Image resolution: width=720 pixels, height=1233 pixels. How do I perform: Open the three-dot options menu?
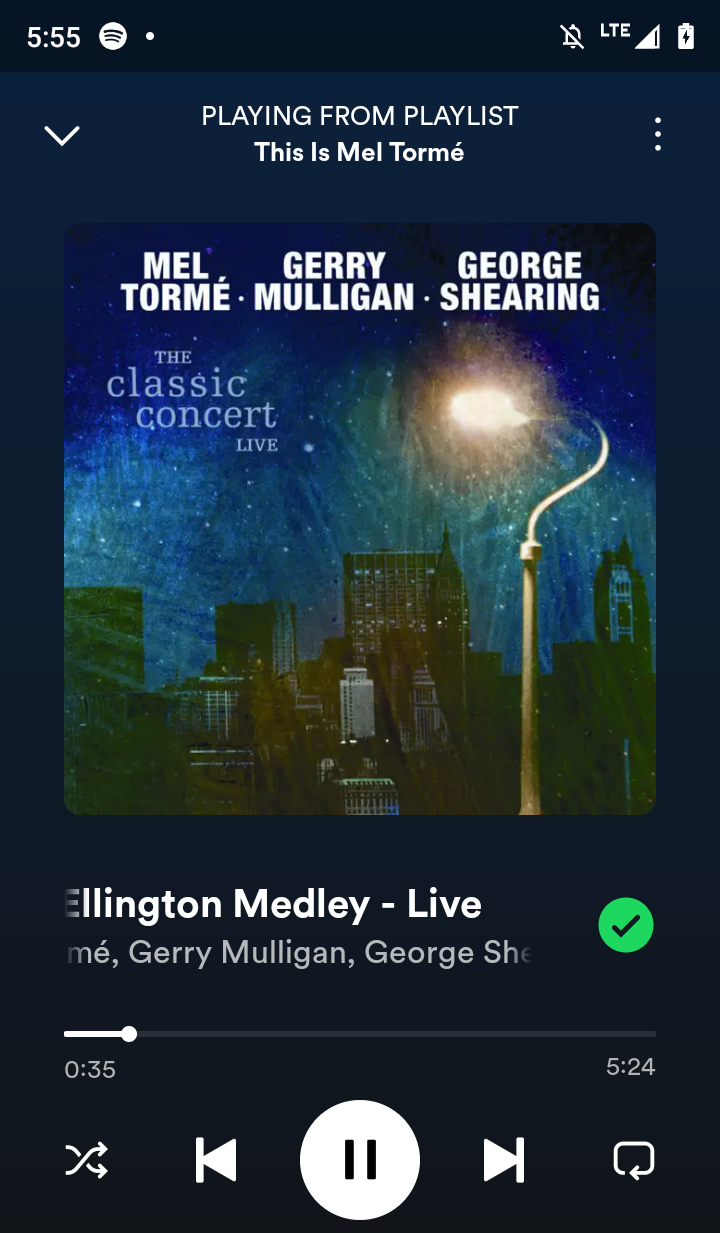pyautogui.click(x=657, y=135)
